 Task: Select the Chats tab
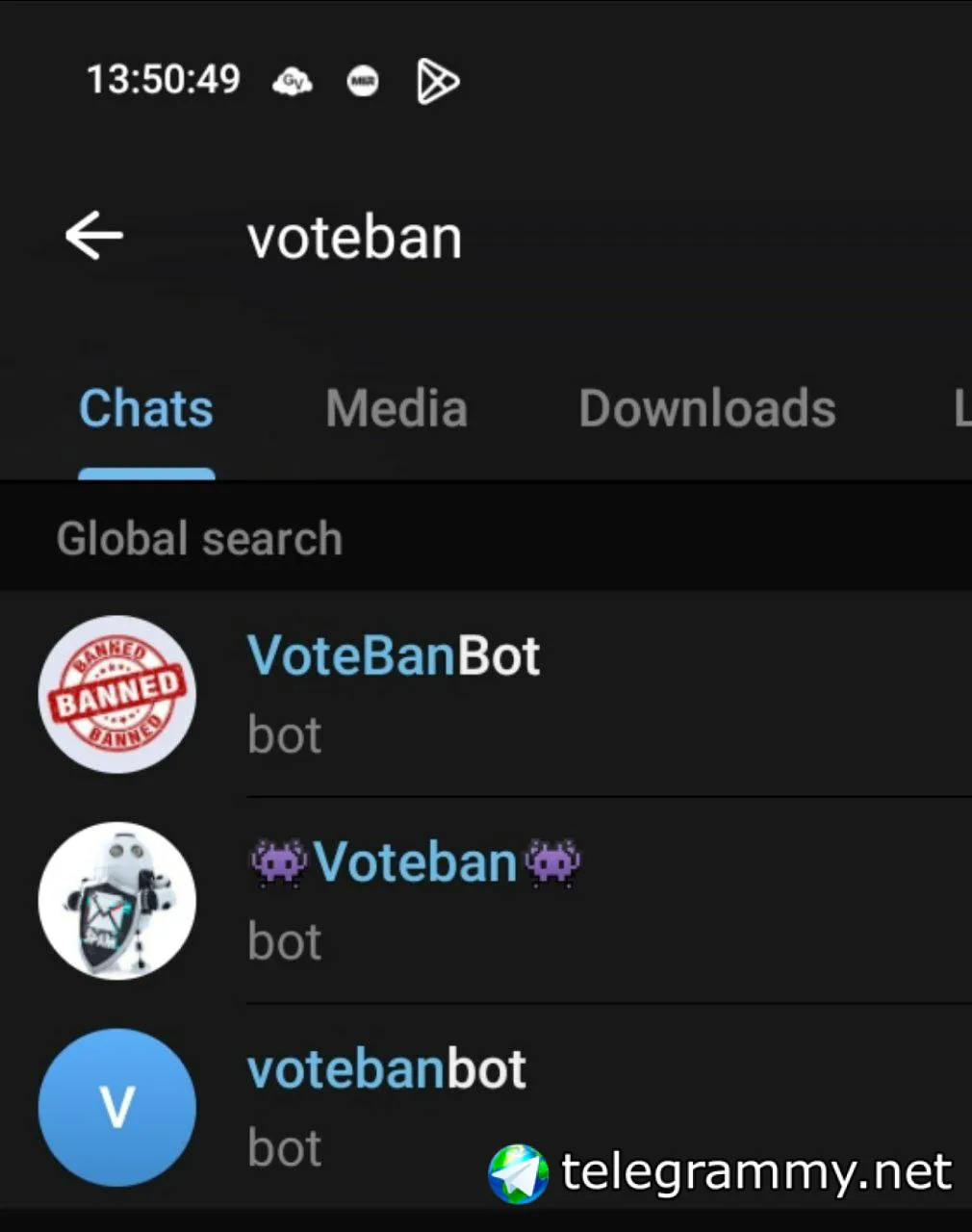(146, 409)
